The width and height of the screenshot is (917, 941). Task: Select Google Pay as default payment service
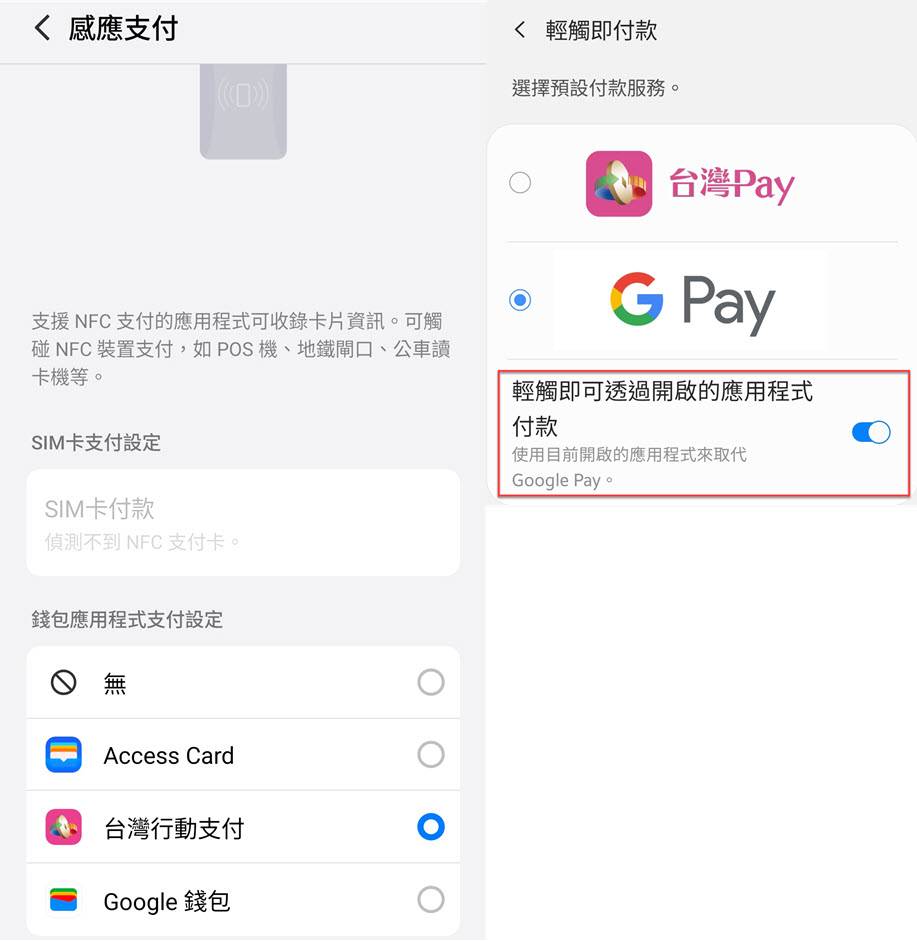520,300
